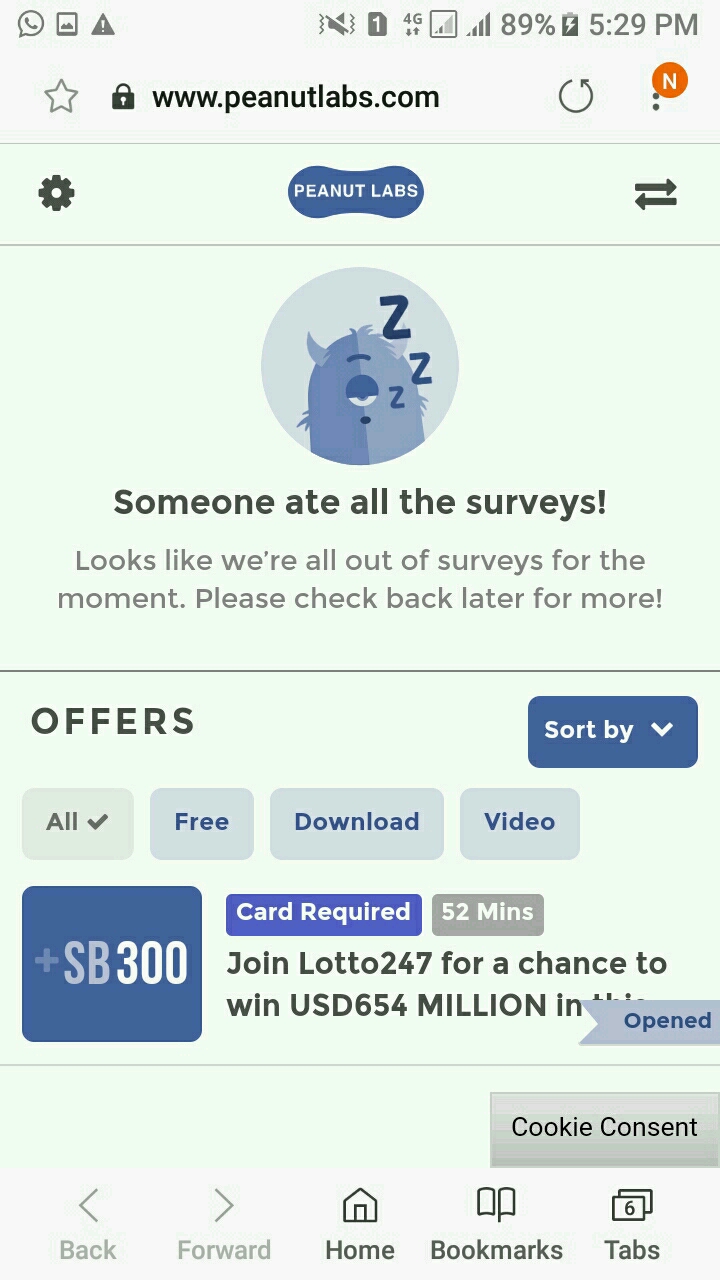The width and height of the screenshot is (720, 1280).
Task: Open the browser overflow menu
Action: pos(657,96)
